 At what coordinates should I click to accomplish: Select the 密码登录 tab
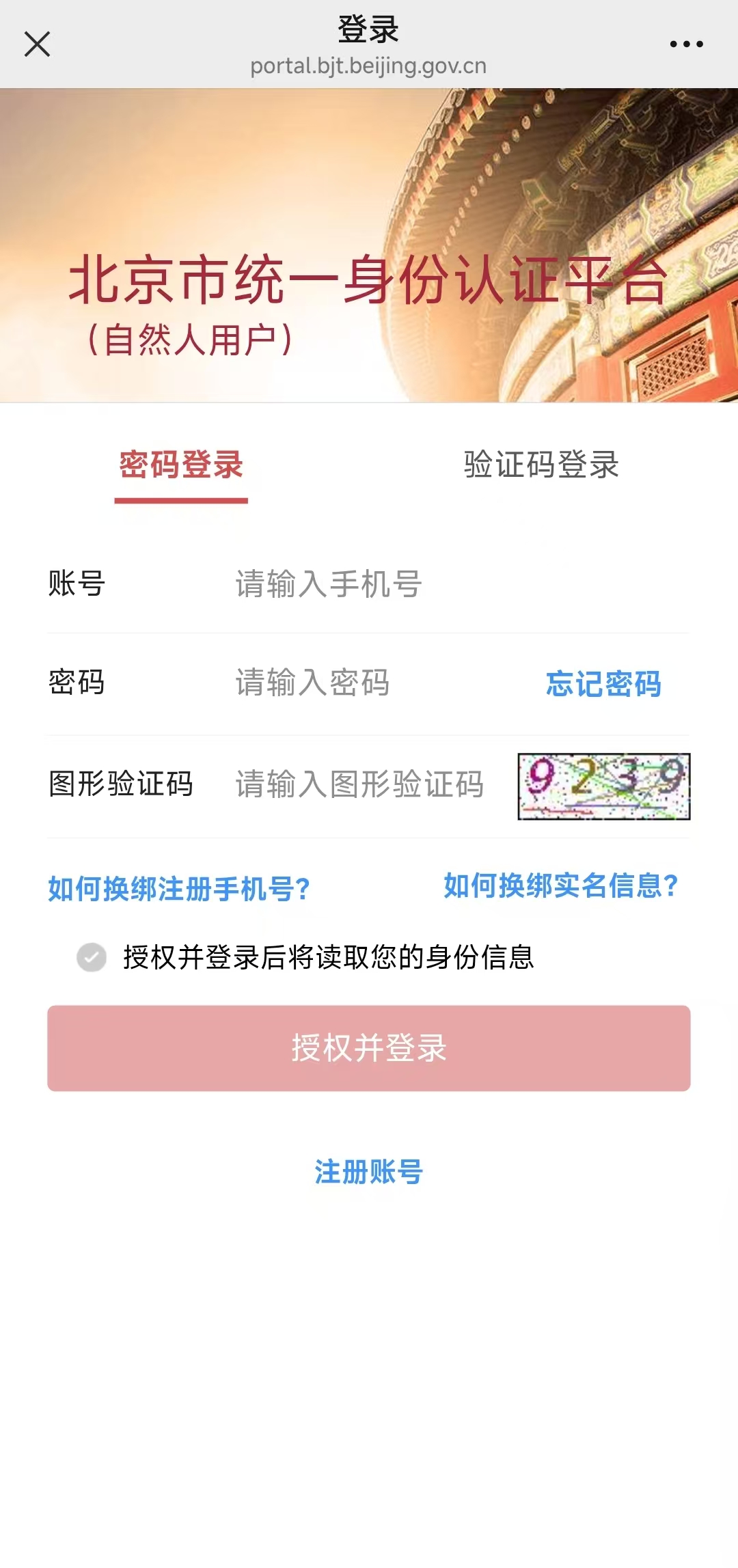coord(182,463)
